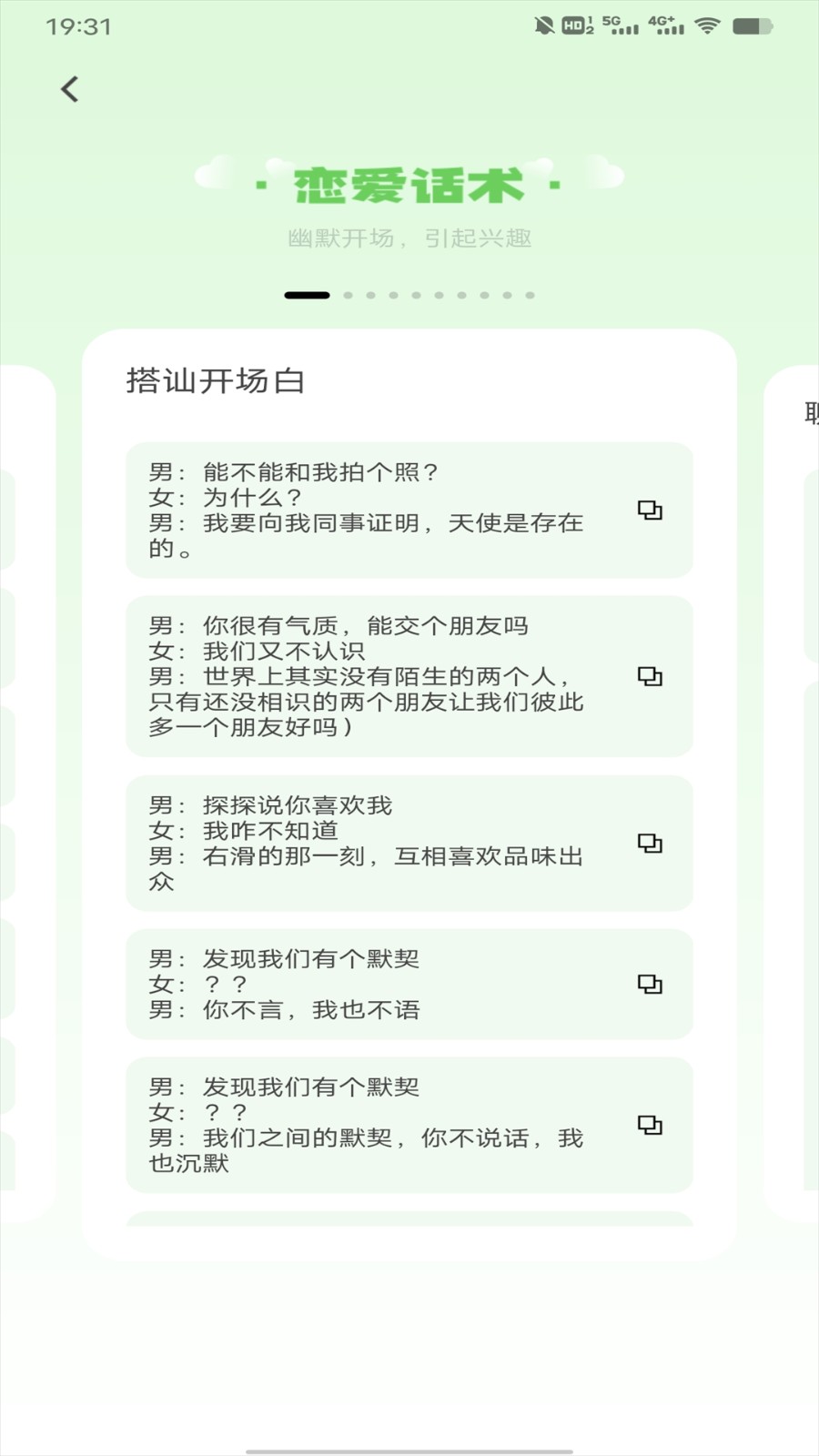Copy the 你很有气质 conversation text
Screen dimensions: 819x1456
pyautogui.click(x=650, y=676)
